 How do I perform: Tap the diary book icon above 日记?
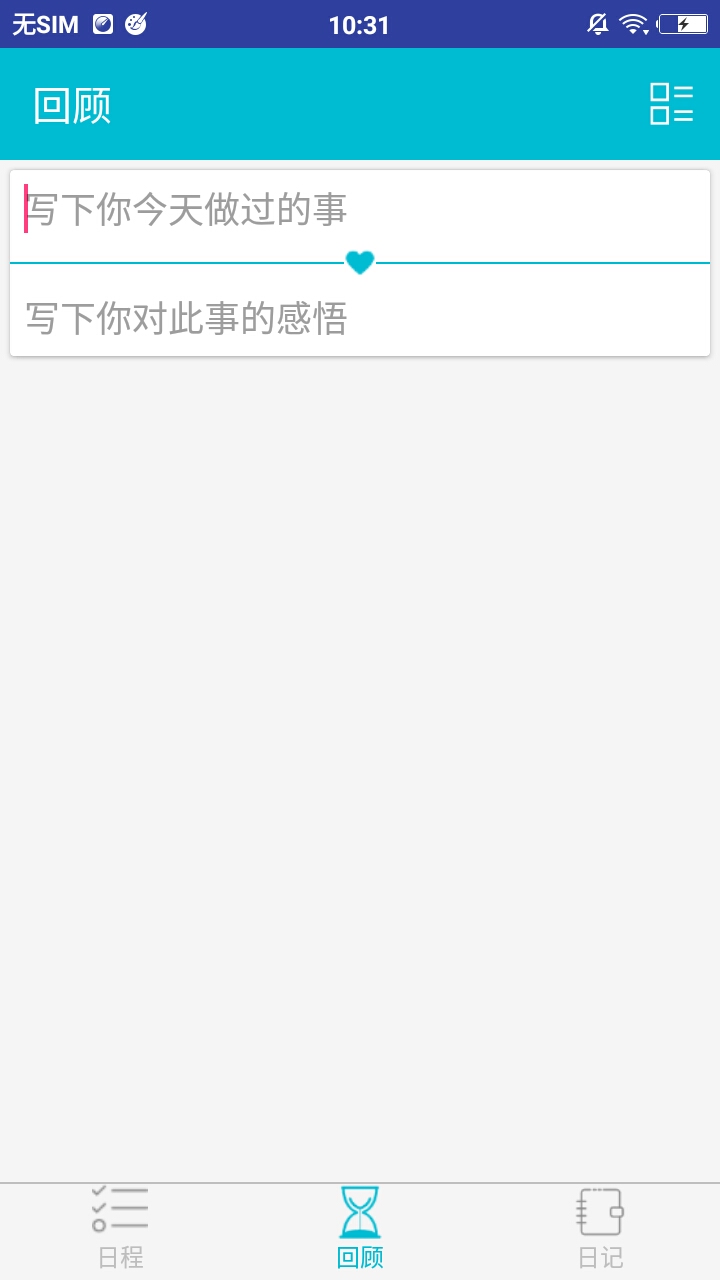(599, 1210)
